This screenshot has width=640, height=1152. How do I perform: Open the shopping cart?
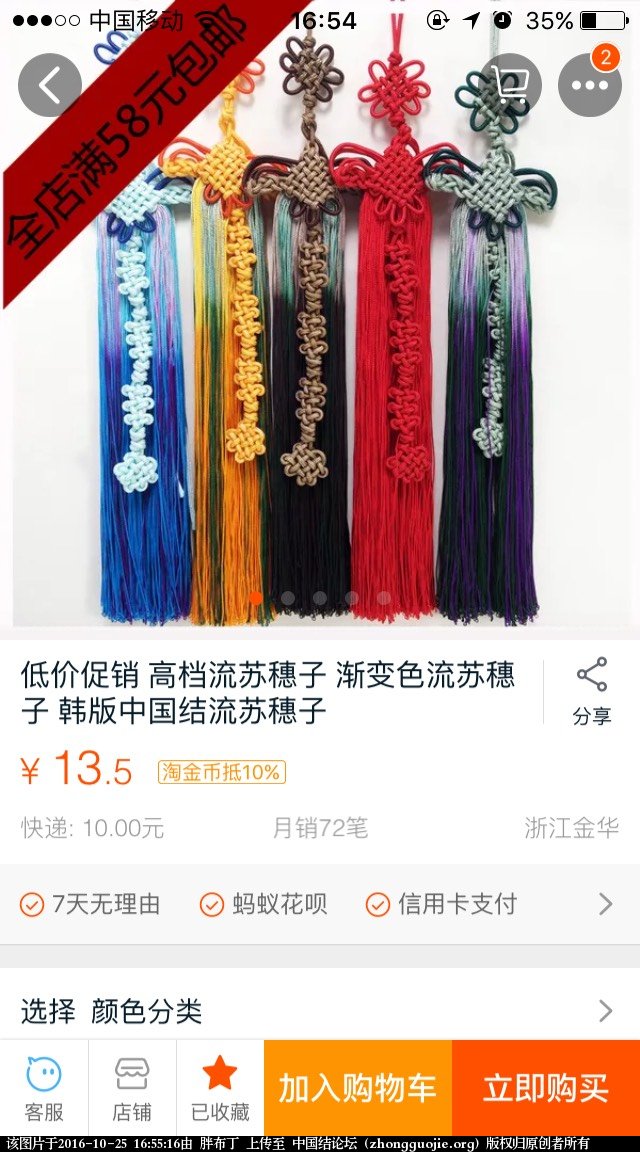[x=511, y=86]
